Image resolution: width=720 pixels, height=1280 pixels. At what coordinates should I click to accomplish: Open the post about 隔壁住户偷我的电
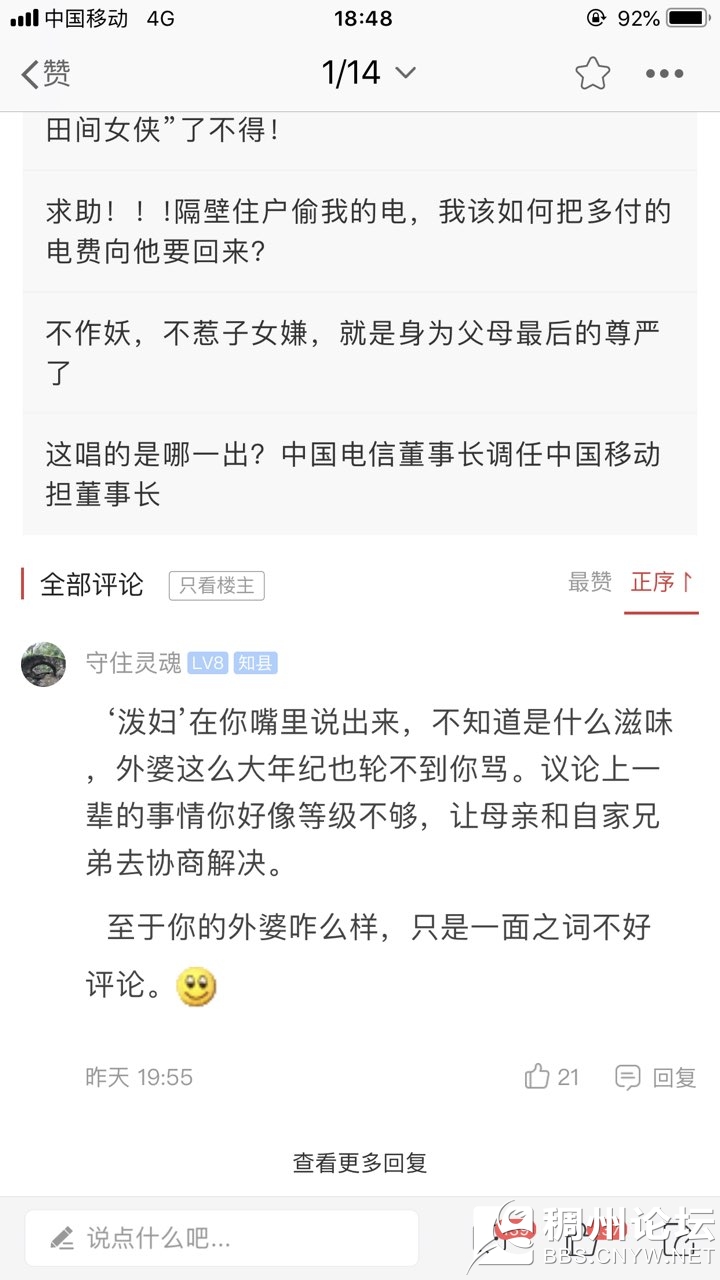pos(358,231)
